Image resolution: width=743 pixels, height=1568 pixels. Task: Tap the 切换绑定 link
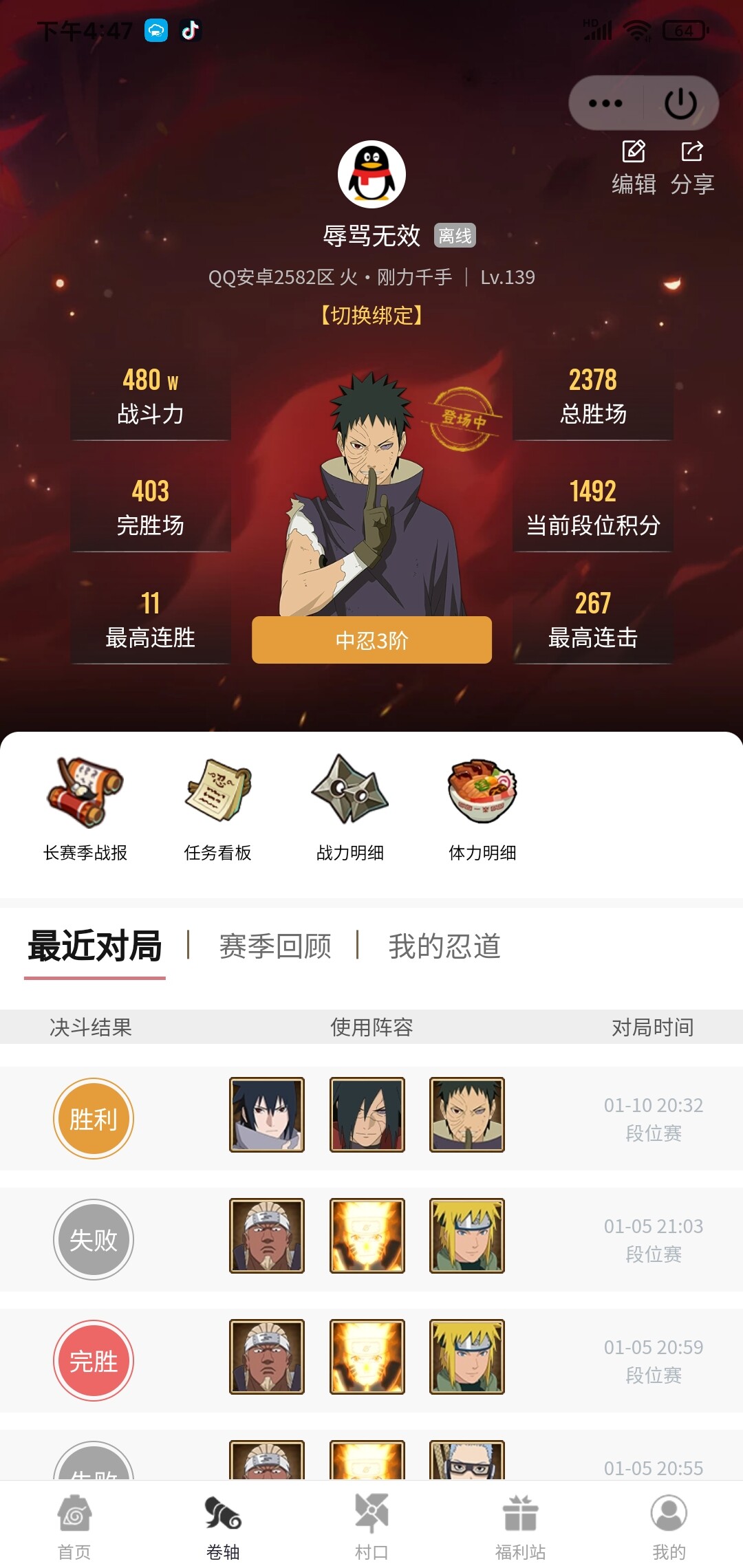371,316
